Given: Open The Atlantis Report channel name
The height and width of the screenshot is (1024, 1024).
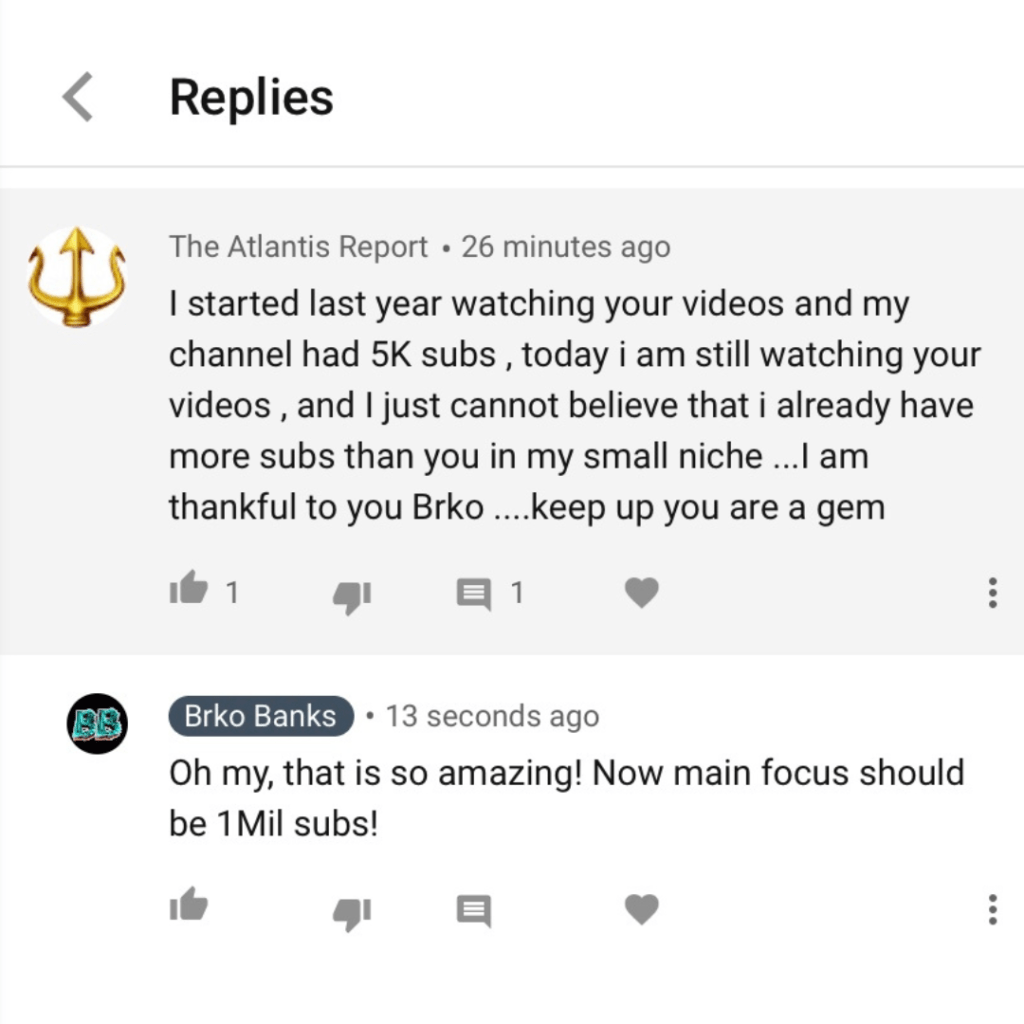Looking at the screenshot, I should (x=298, y=246).
